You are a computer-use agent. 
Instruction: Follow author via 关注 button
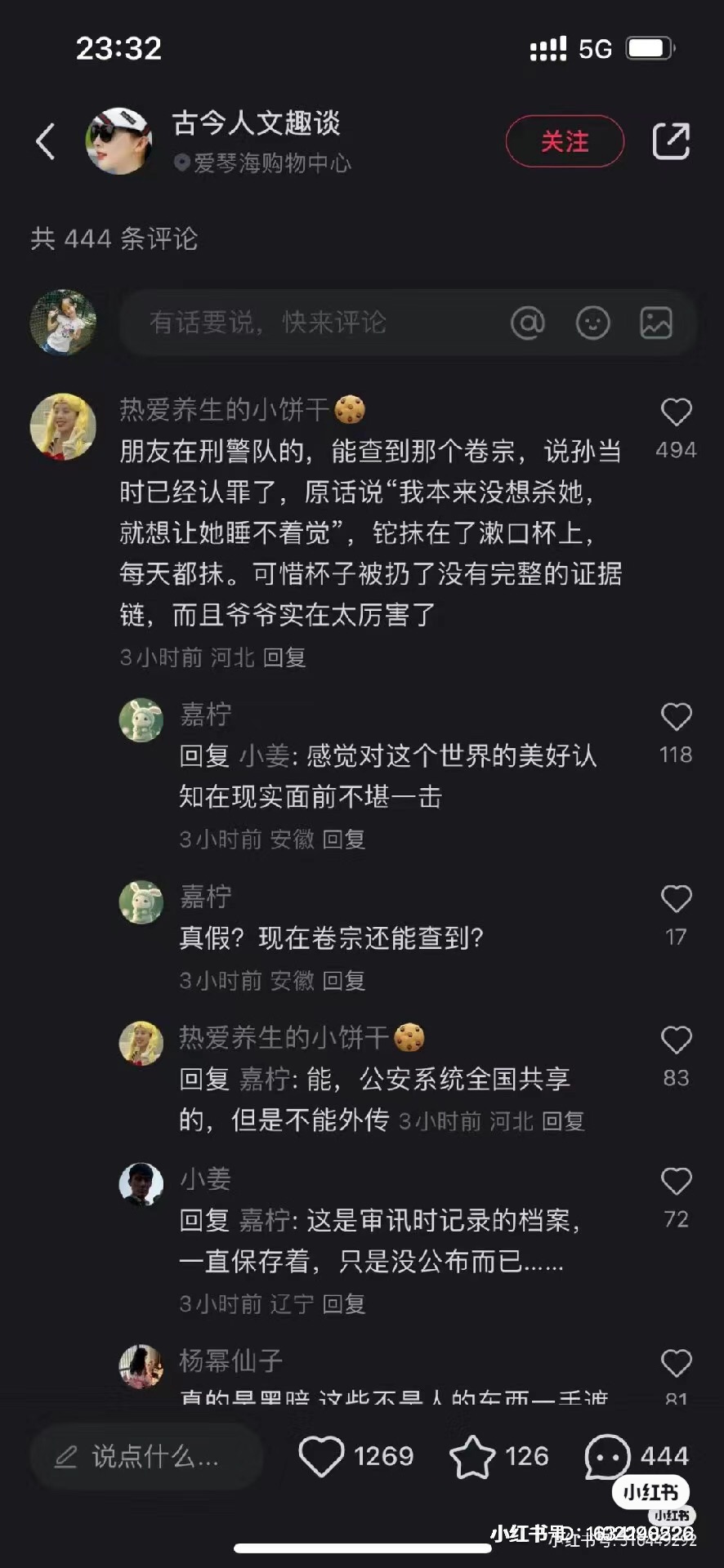point(565,141)
